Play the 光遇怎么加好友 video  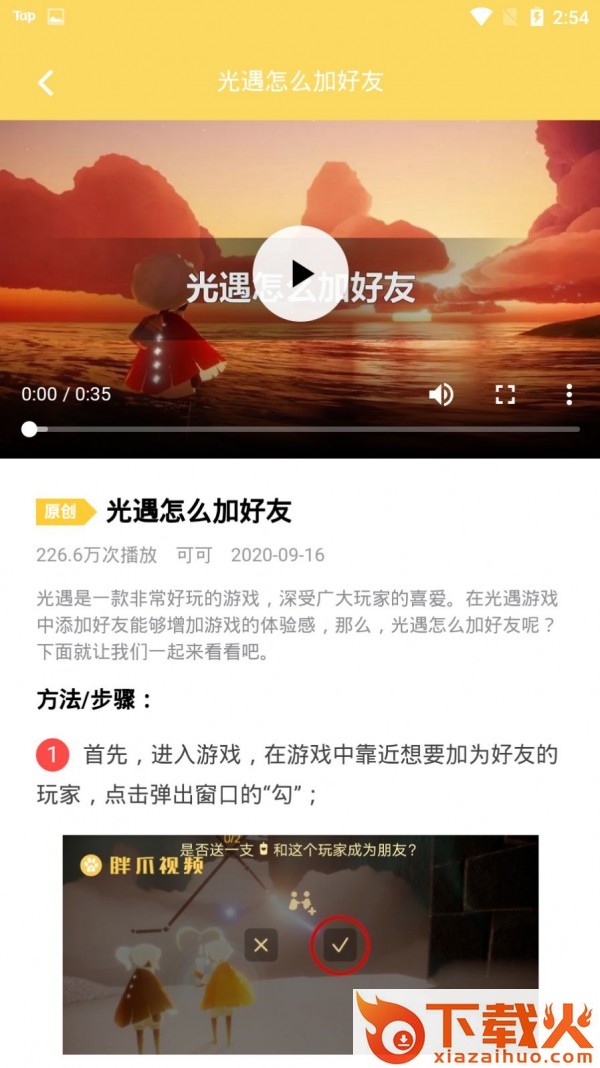[301, 273]
